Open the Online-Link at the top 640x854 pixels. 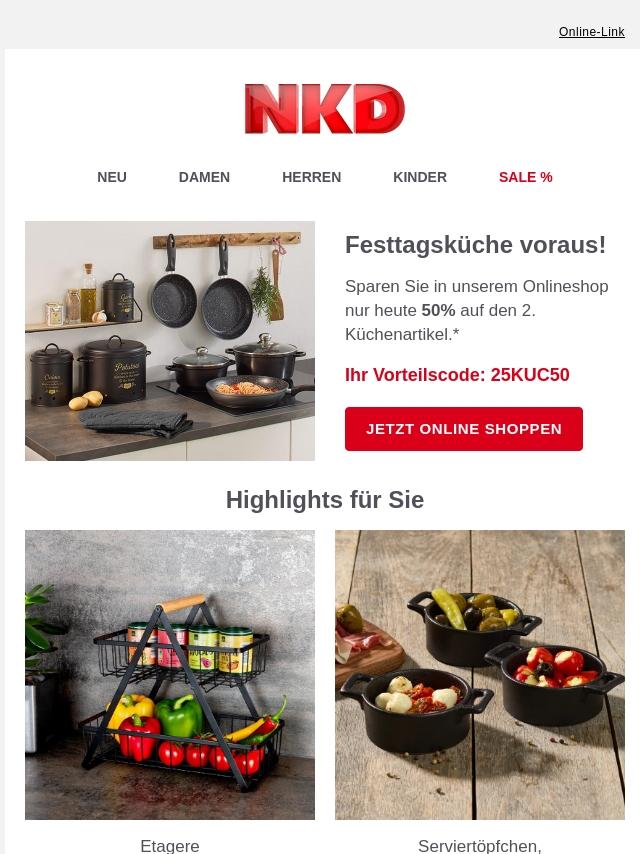[591, 32]
